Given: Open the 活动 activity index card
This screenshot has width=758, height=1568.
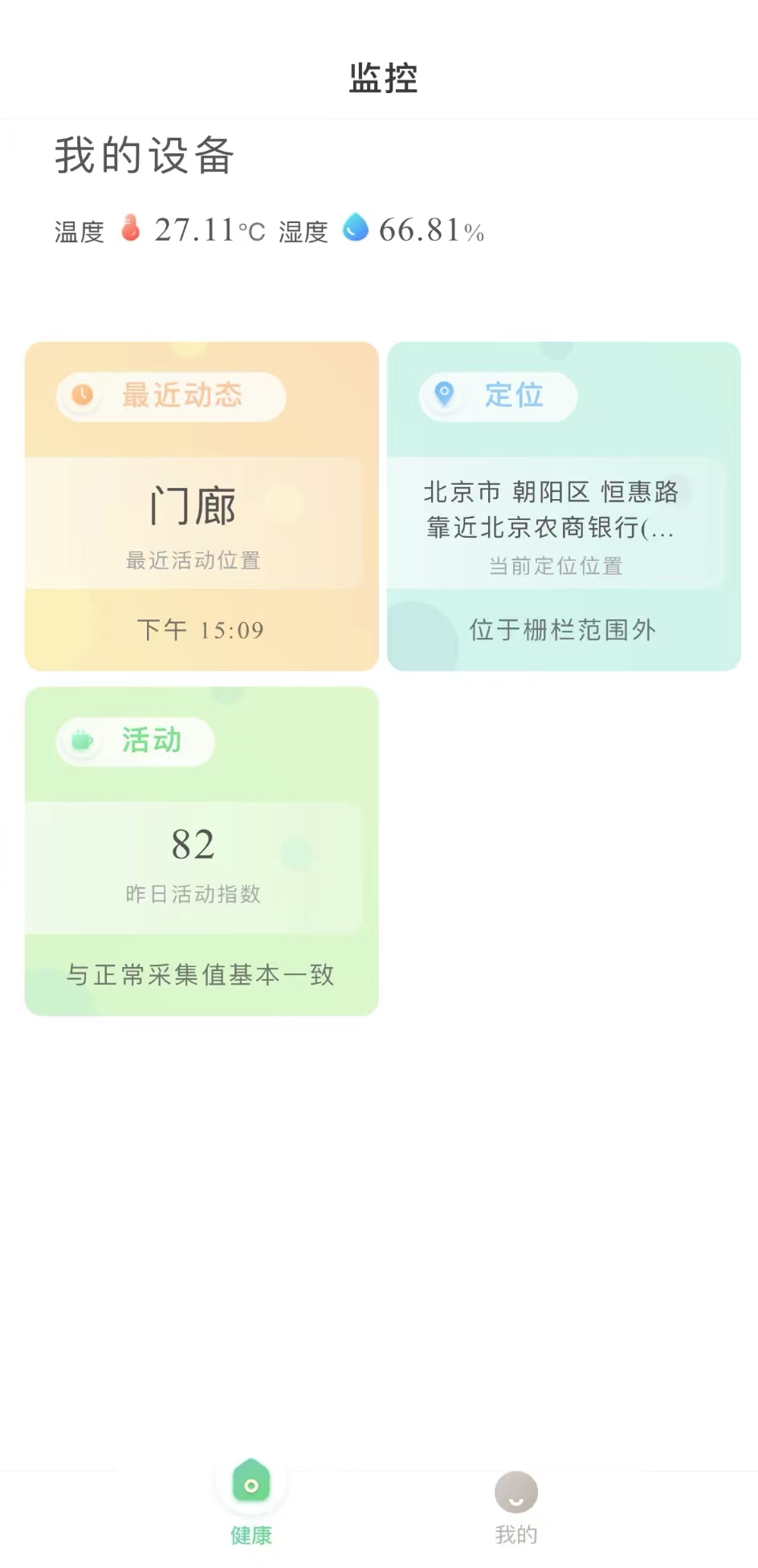Looking at the screenshot, I should 202,851.
